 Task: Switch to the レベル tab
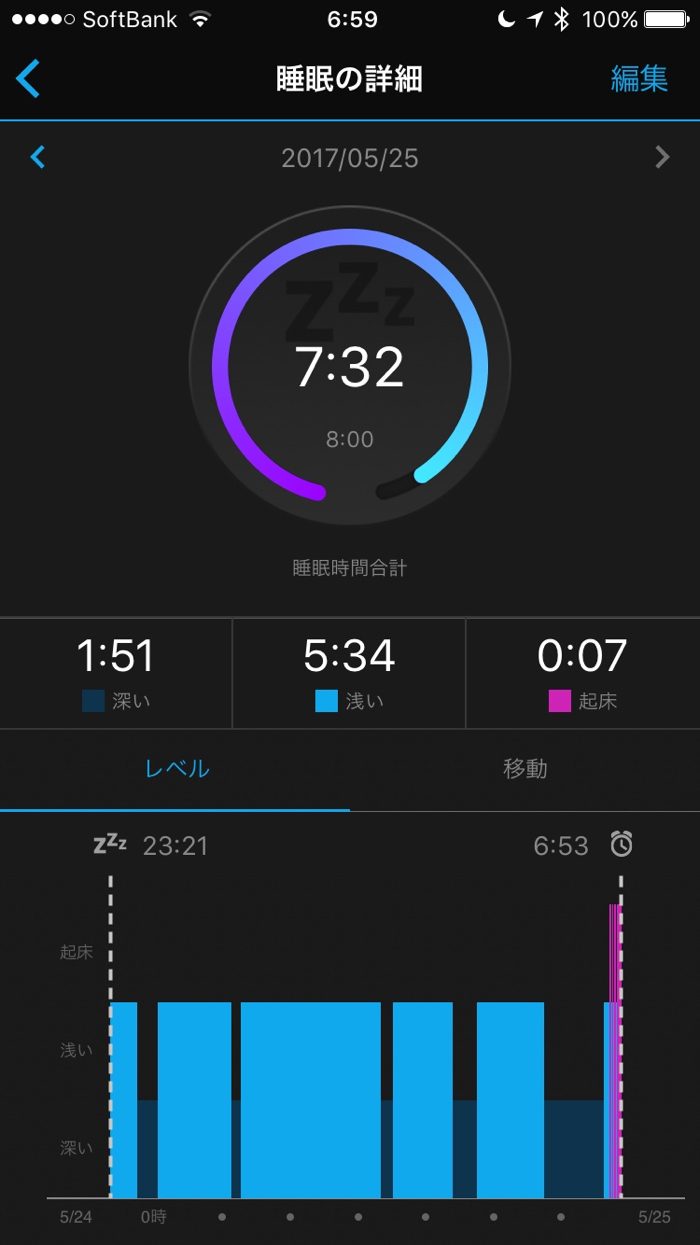click(x=176, y=769)
